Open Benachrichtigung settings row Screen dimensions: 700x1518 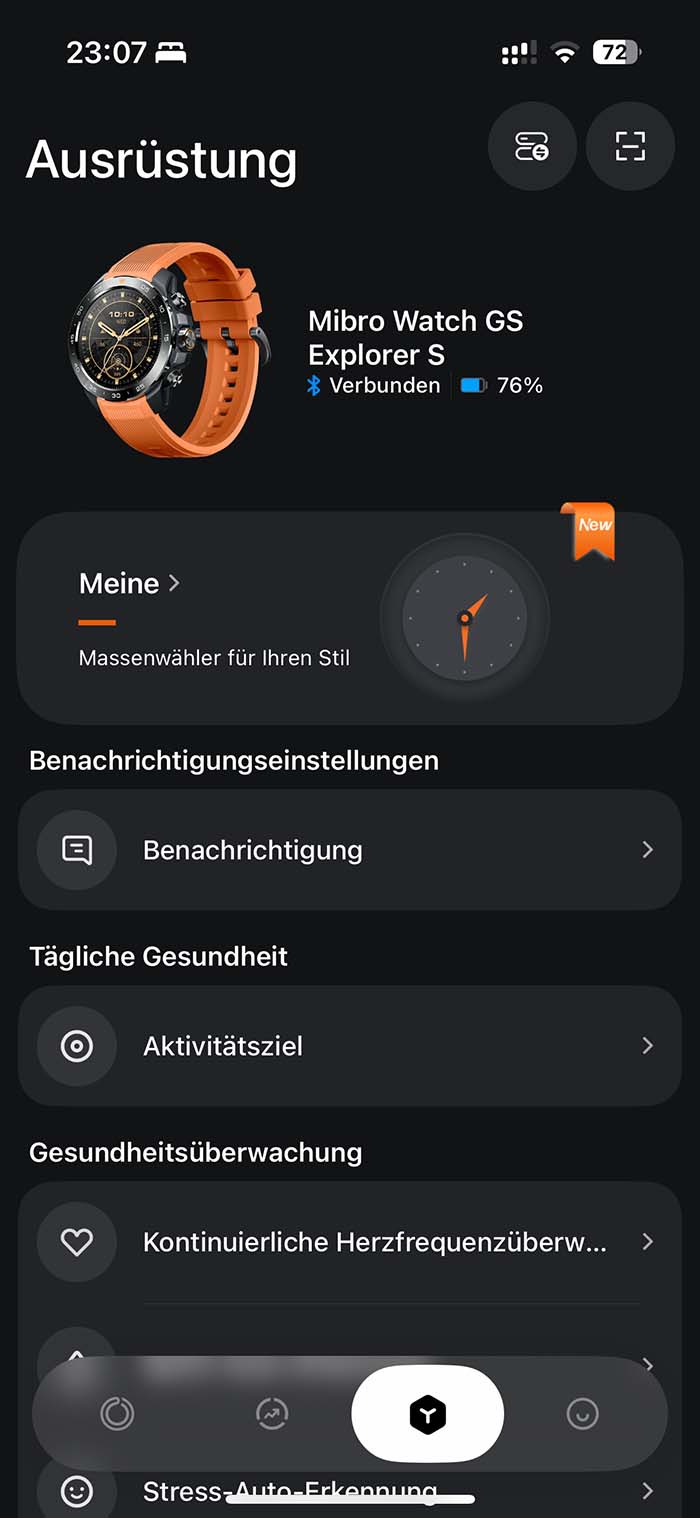(x=350, y=850)
